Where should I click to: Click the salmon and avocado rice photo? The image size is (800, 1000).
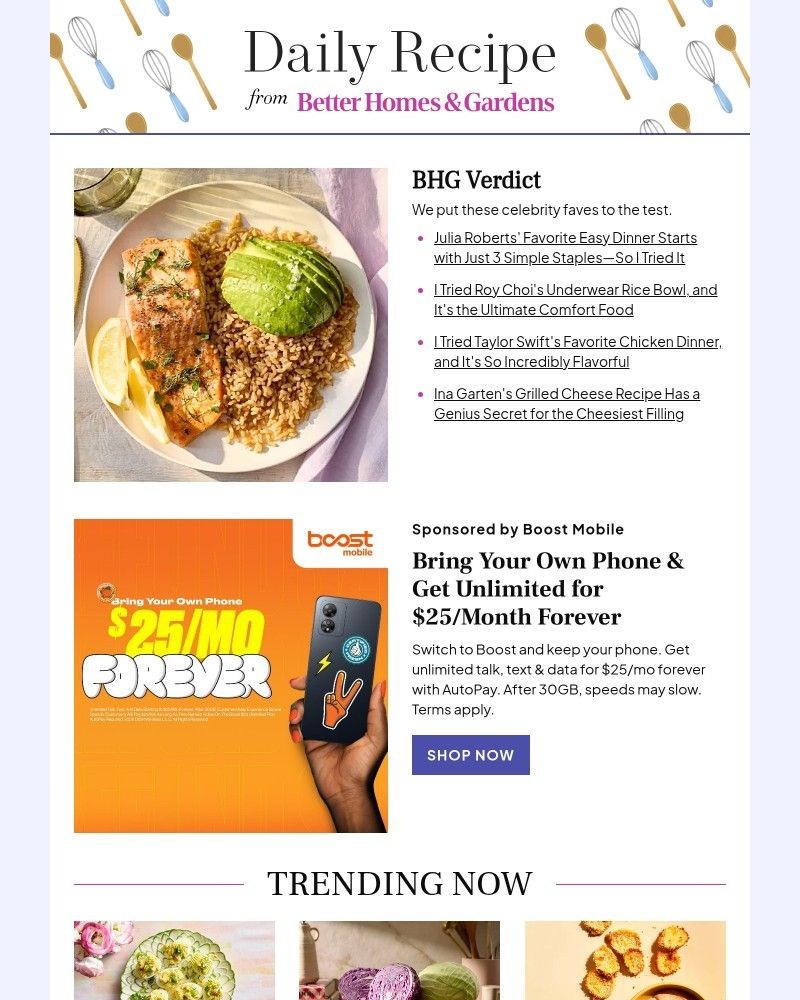pyautogui.click(x=230, y=323)
